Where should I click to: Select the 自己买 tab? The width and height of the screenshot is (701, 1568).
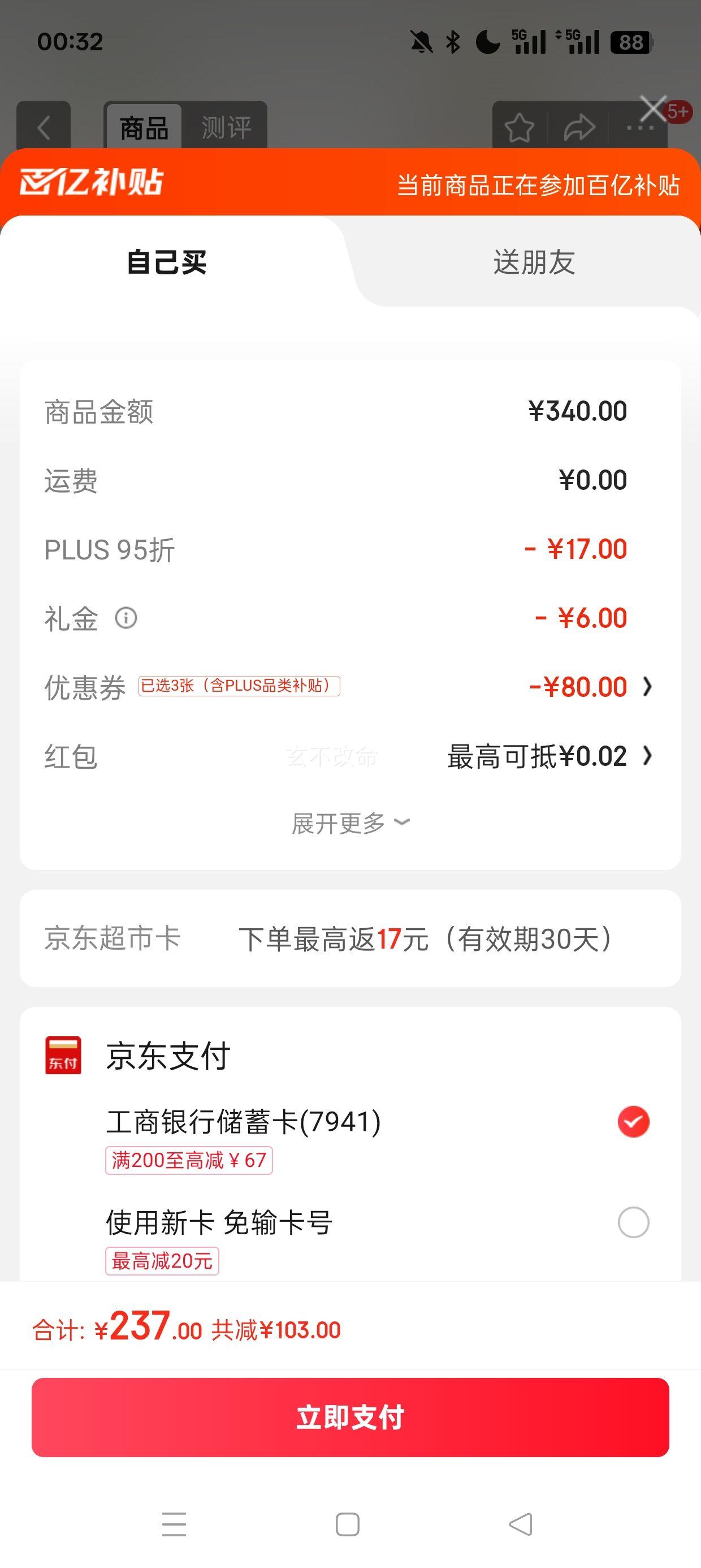(167, 262)
